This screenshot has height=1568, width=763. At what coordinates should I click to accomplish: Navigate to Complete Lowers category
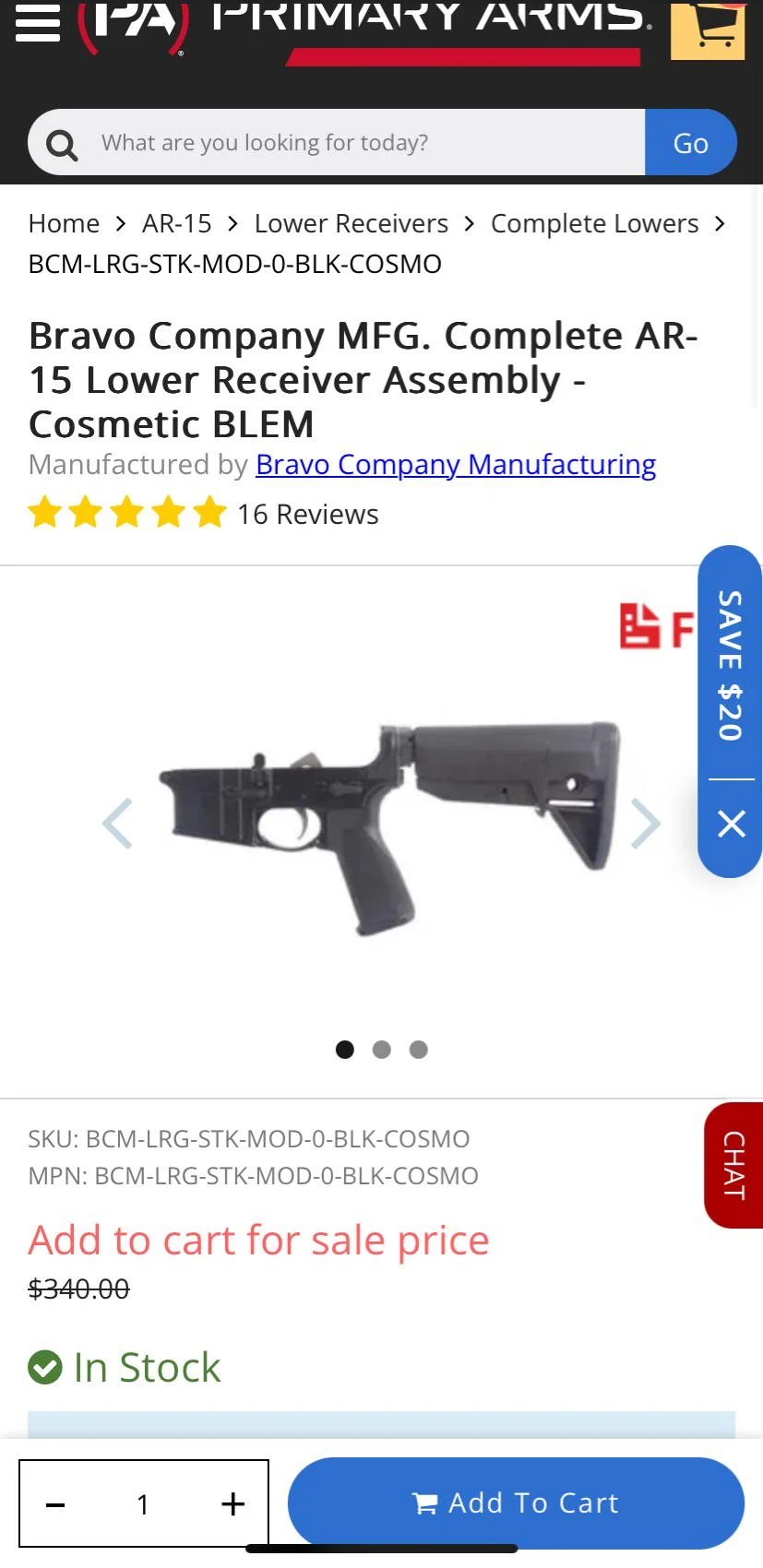pyautogui.click(x=594, y=223)
